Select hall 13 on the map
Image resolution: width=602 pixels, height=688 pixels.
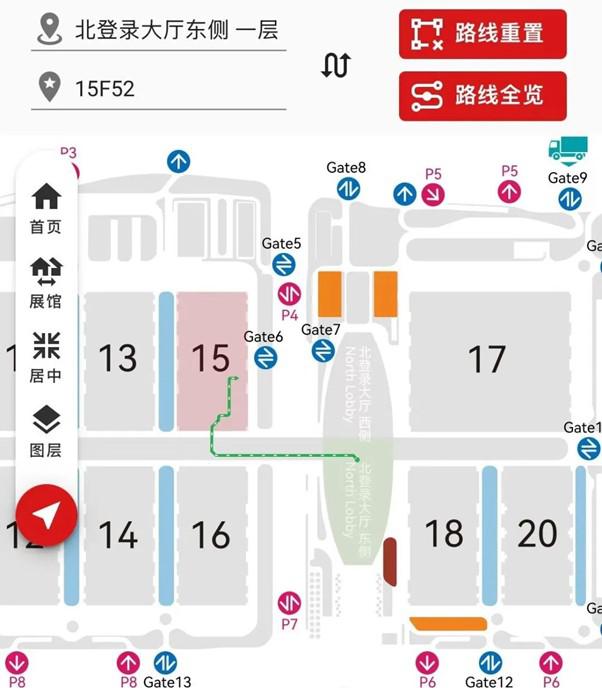click(118, 357)
